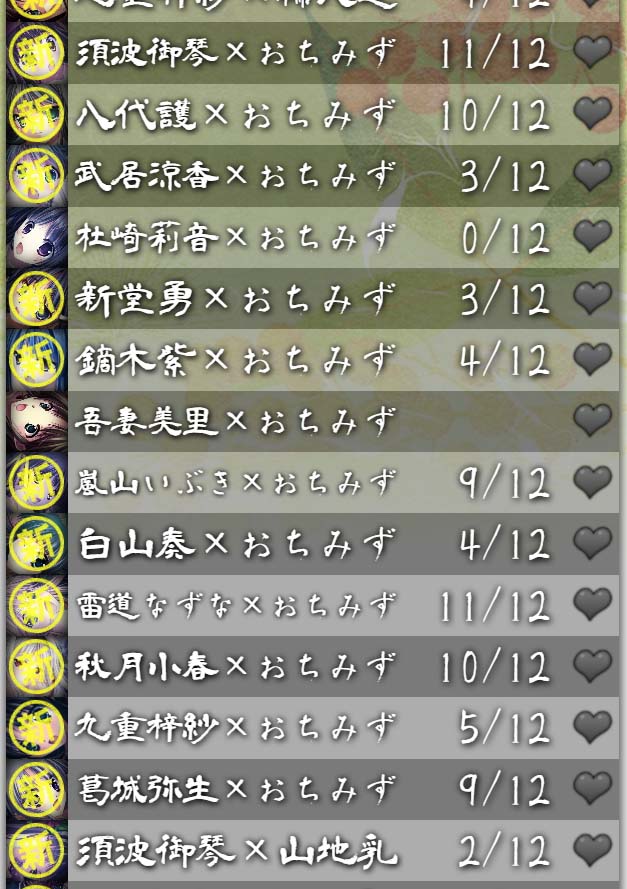Favorite the 雷道なずな×おちみず heart
The width and height of the screenshot is (627, 889).
[x=592, y=604]
